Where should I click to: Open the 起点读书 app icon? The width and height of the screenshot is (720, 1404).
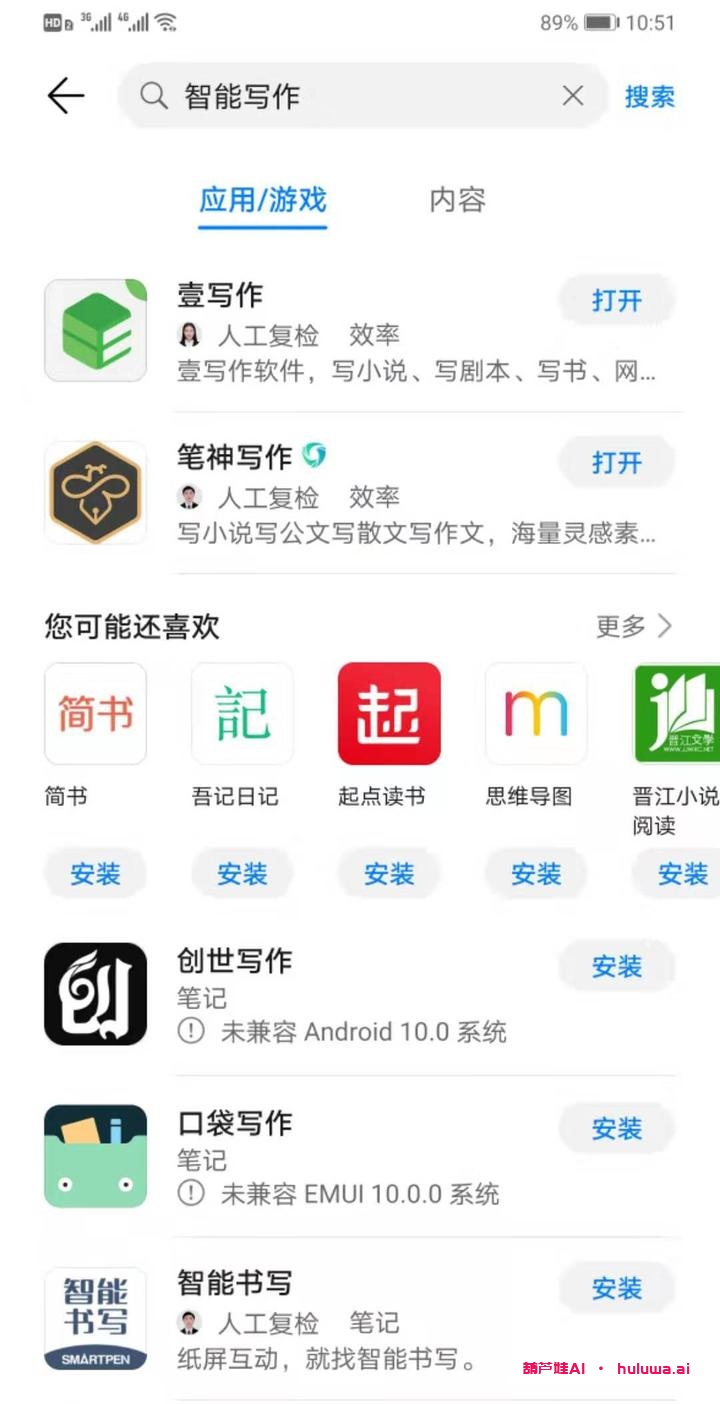pos(389,714)
